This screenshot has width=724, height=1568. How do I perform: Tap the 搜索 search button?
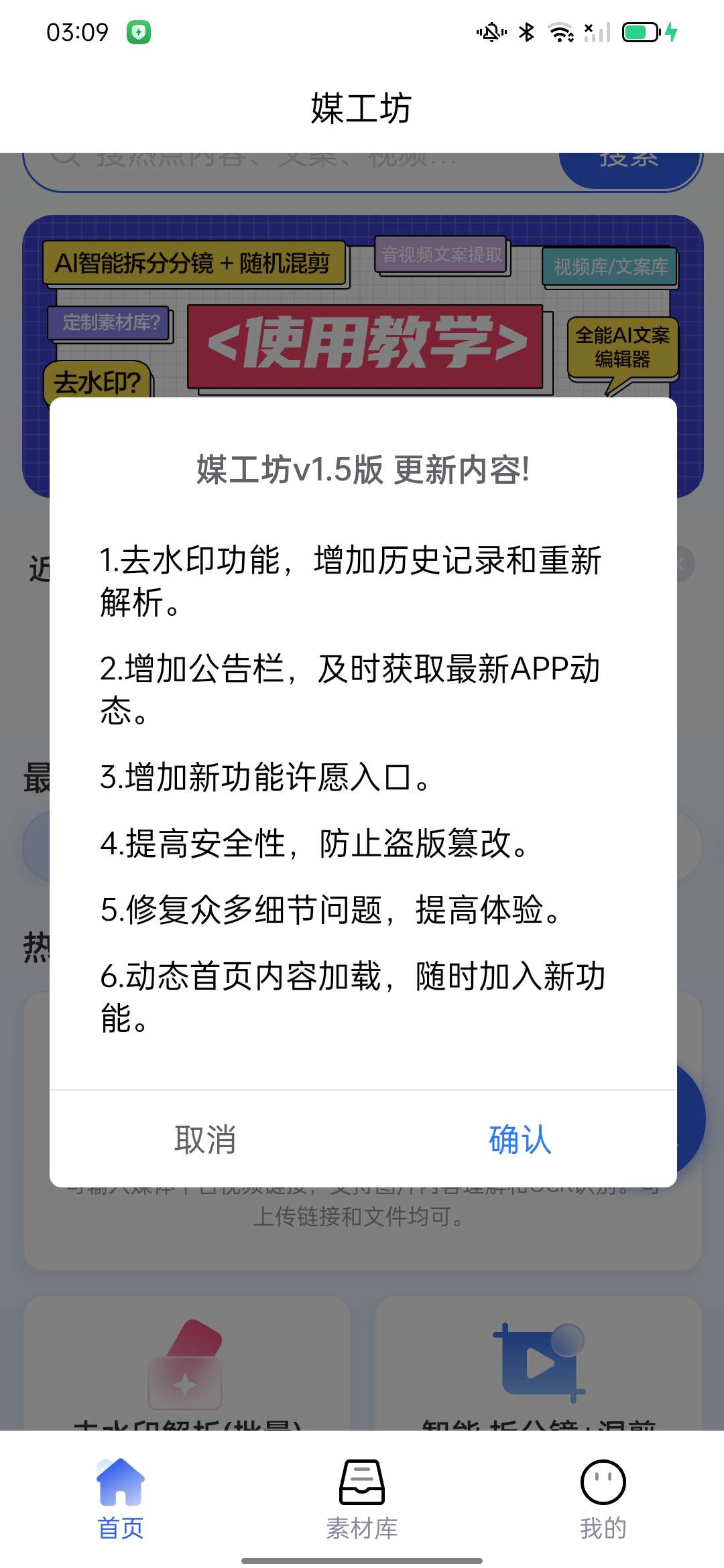tap(628, 159)
